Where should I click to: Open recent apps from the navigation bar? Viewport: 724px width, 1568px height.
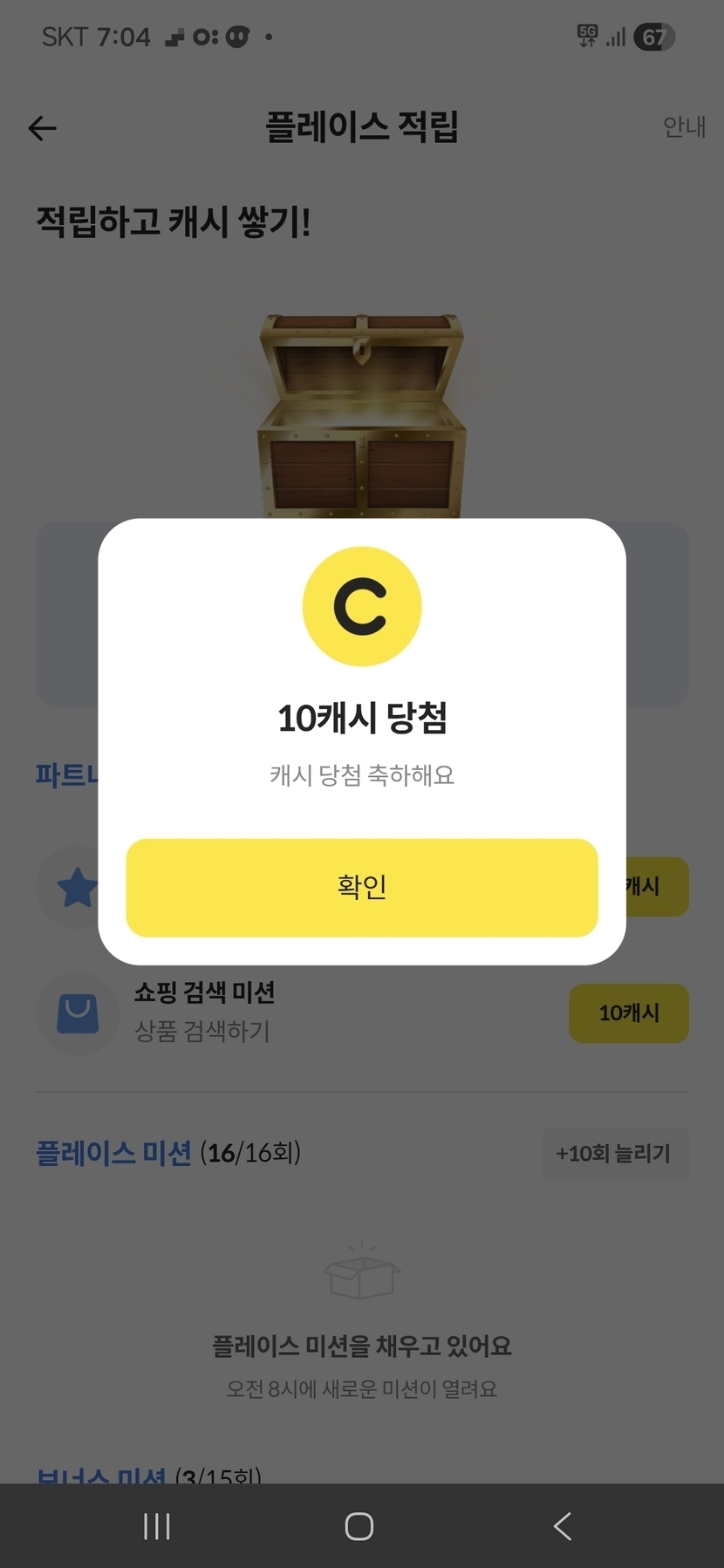pyautogui.click(x=157, y=1526)
